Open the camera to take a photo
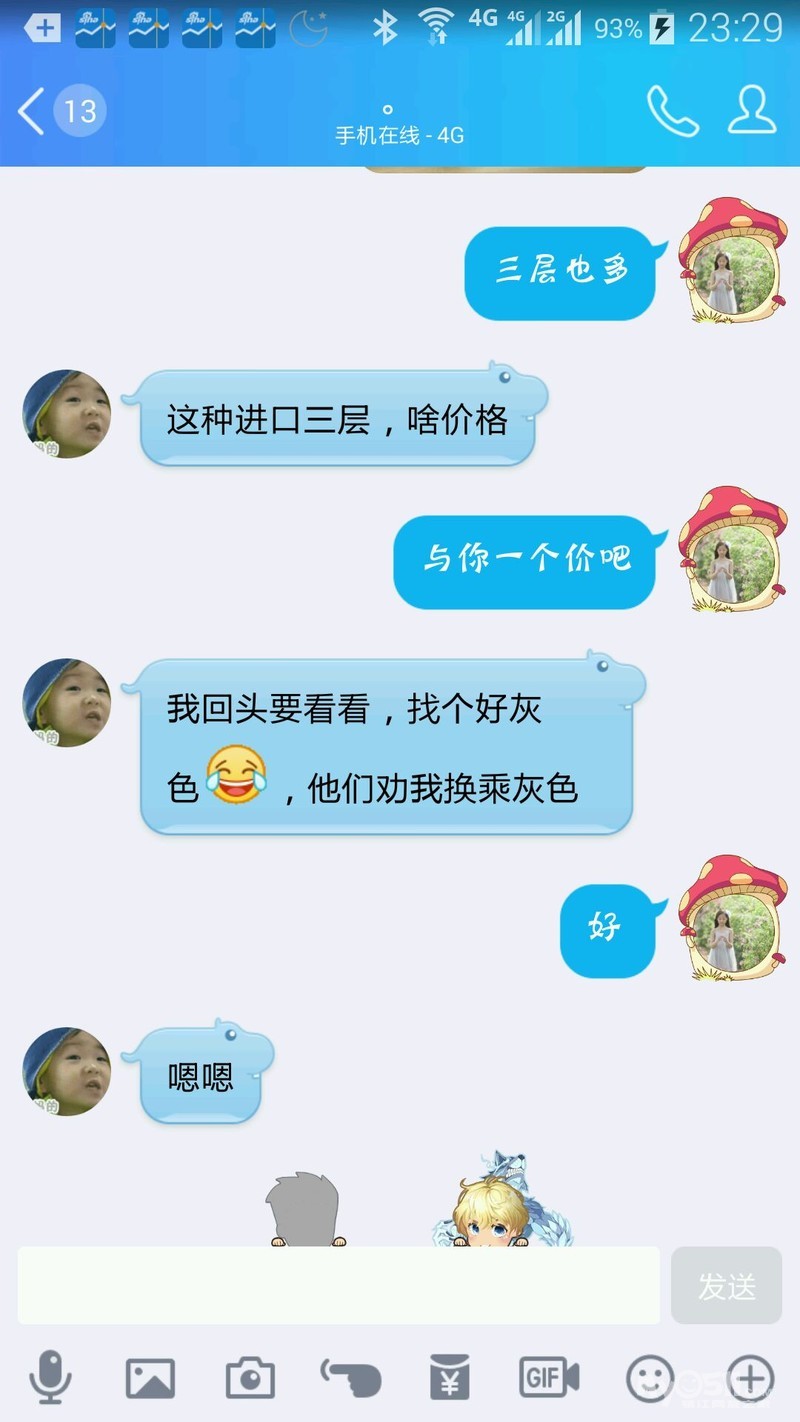The image size is (800, 1422). tap(250, 1378)
